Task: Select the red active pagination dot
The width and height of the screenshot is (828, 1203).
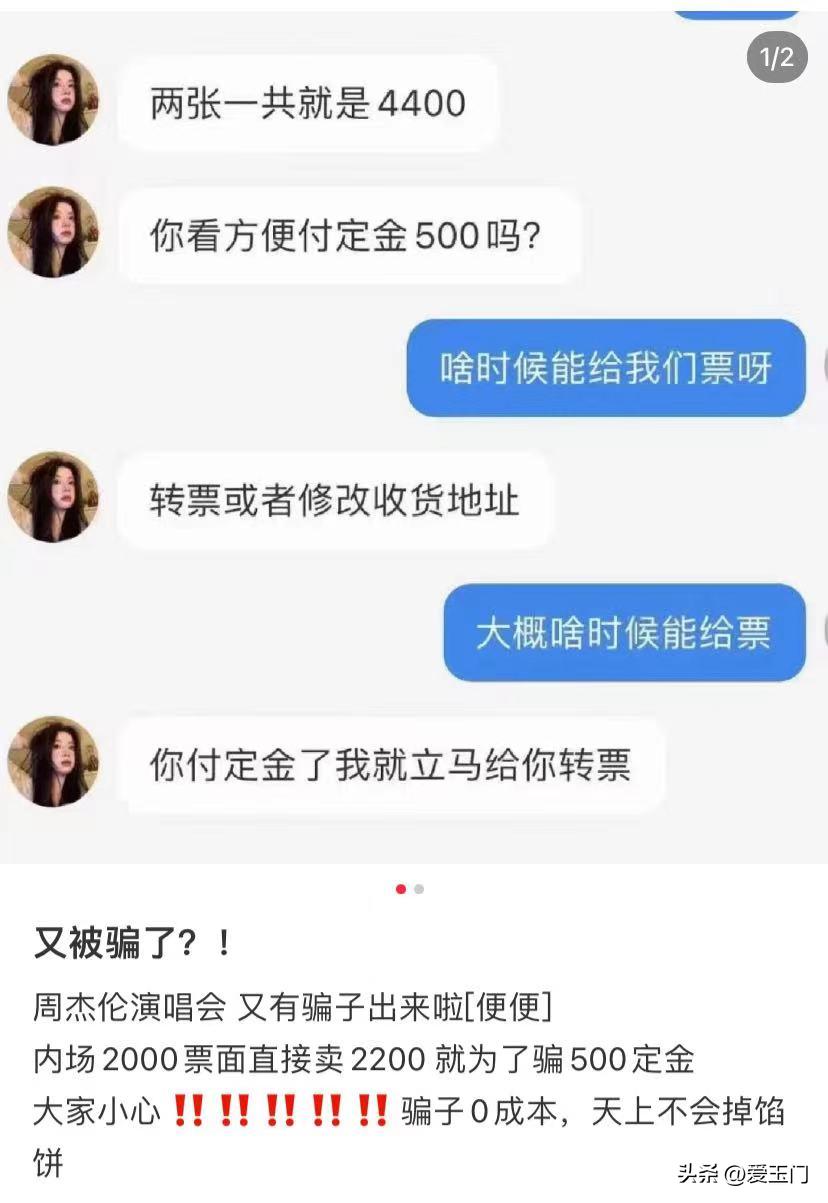Action: pyautogui.click(x=401, y=886)
